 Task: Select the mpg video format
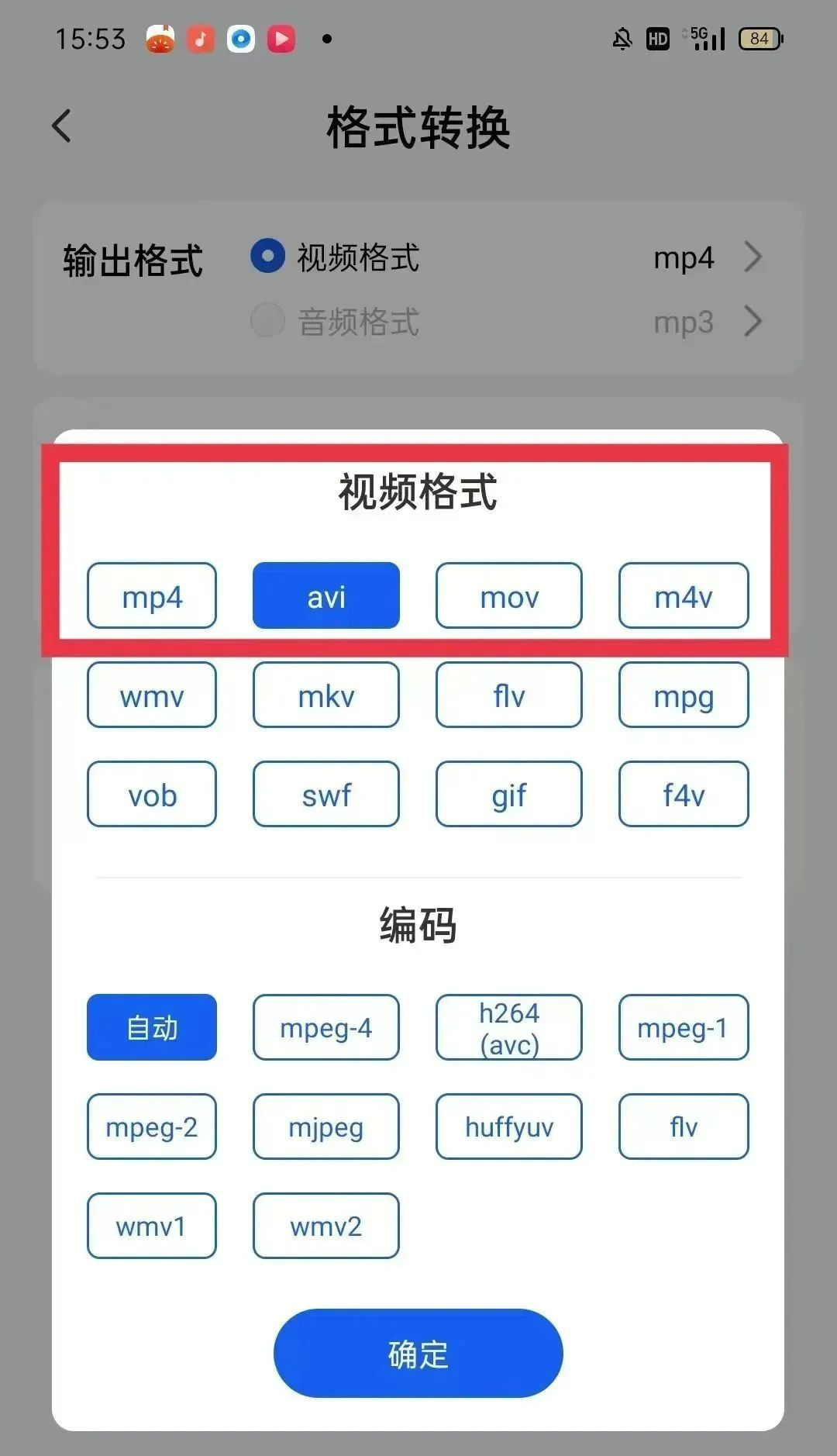click(683, 695)
